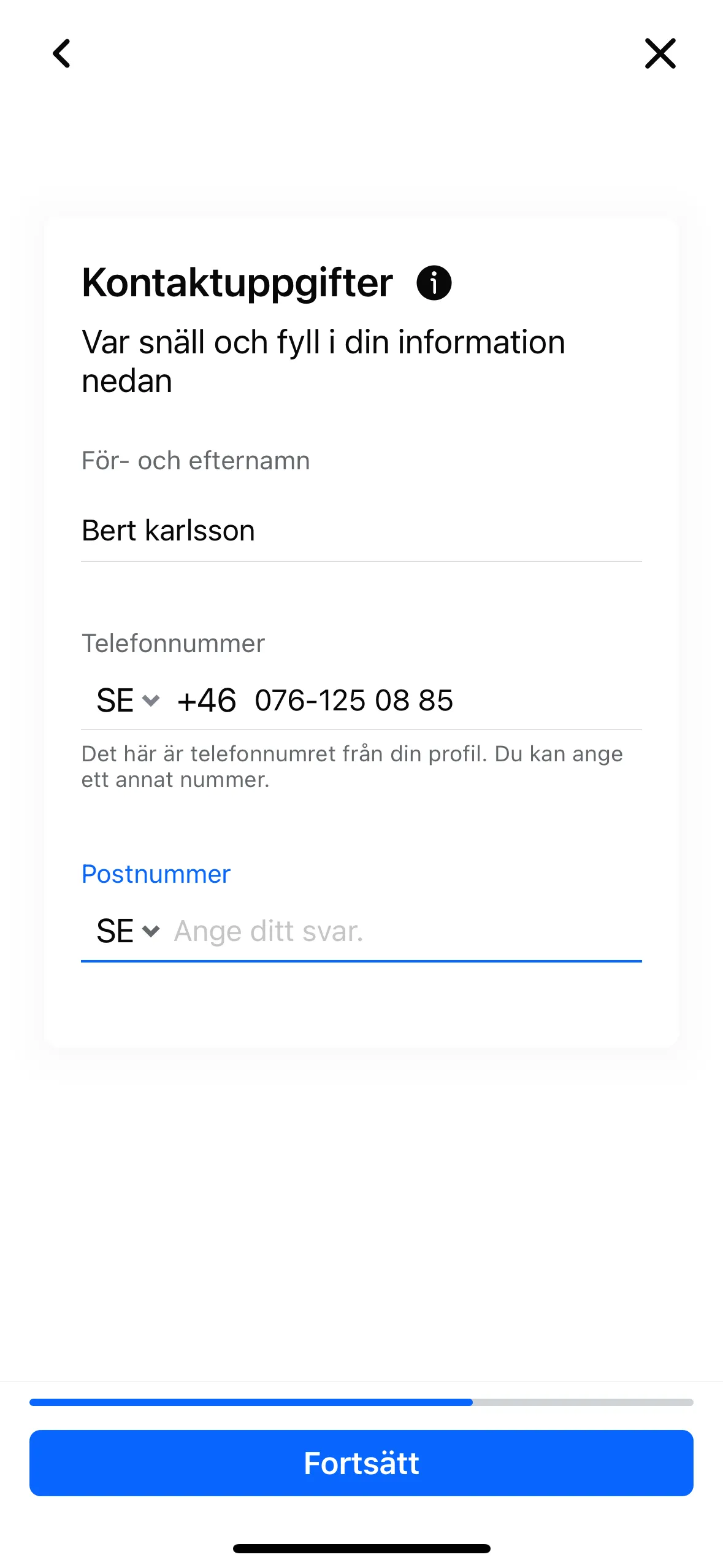Viewport: 723px width, 1568px height.
Task: Expand the SE country picker for Telefonnummer
Action: (128, 701)
